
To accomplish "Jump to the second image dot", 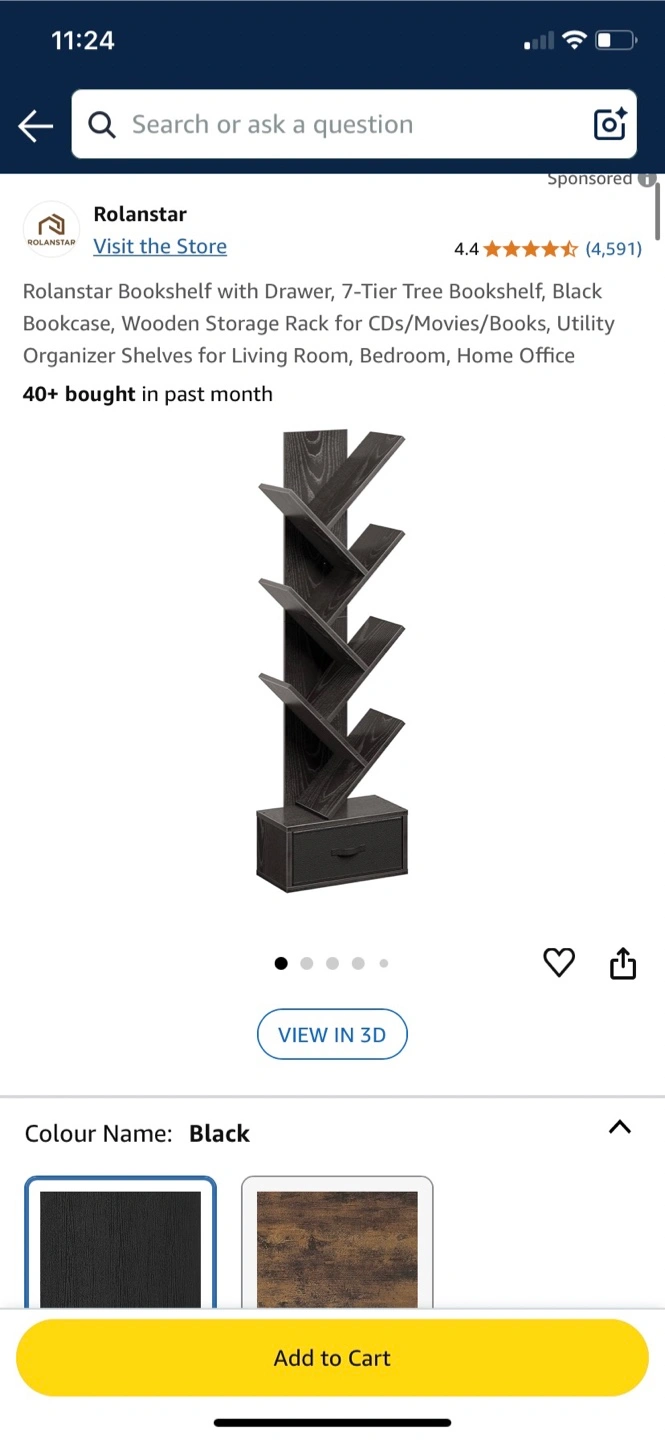I will 307,963.
